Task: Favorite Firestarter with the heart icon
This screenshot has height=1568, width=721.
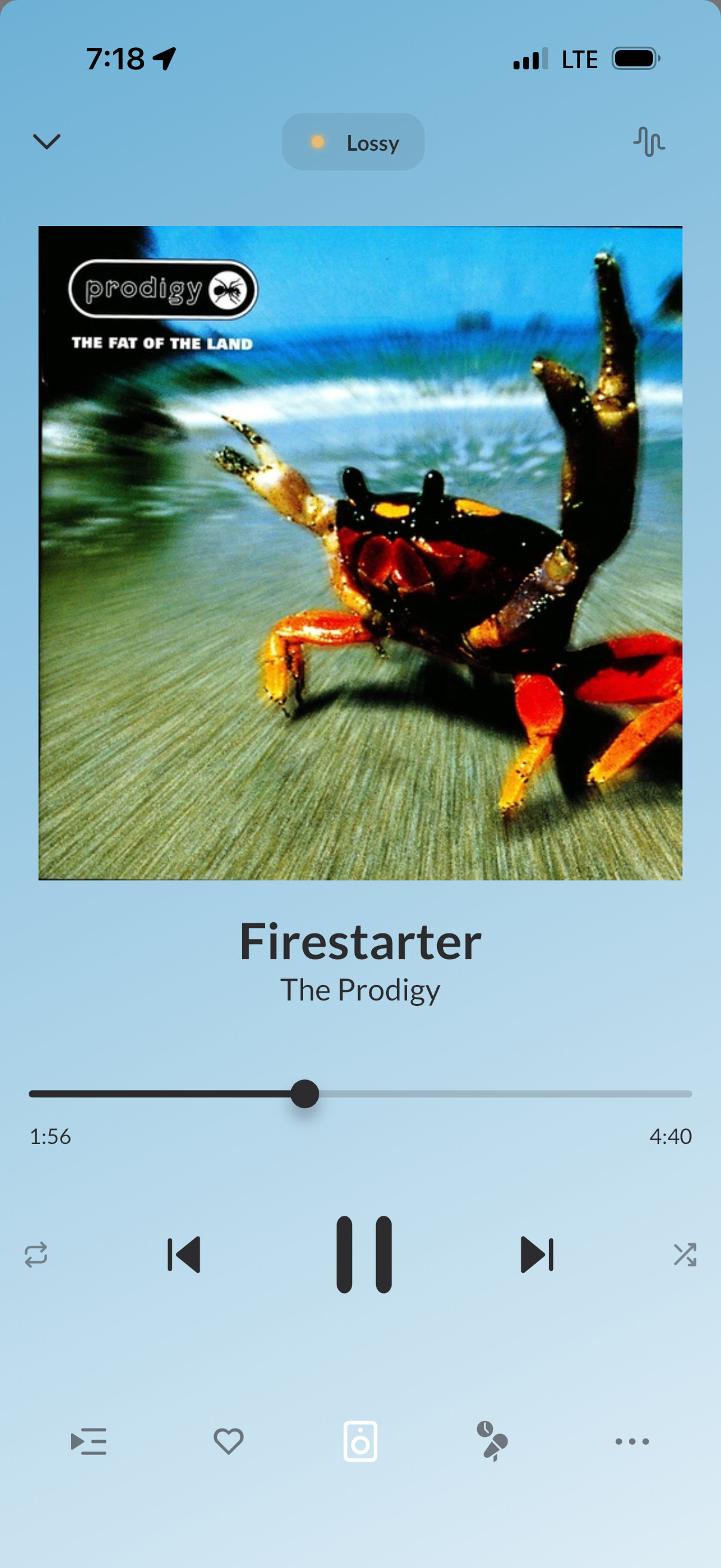Action: [229, 1441]
